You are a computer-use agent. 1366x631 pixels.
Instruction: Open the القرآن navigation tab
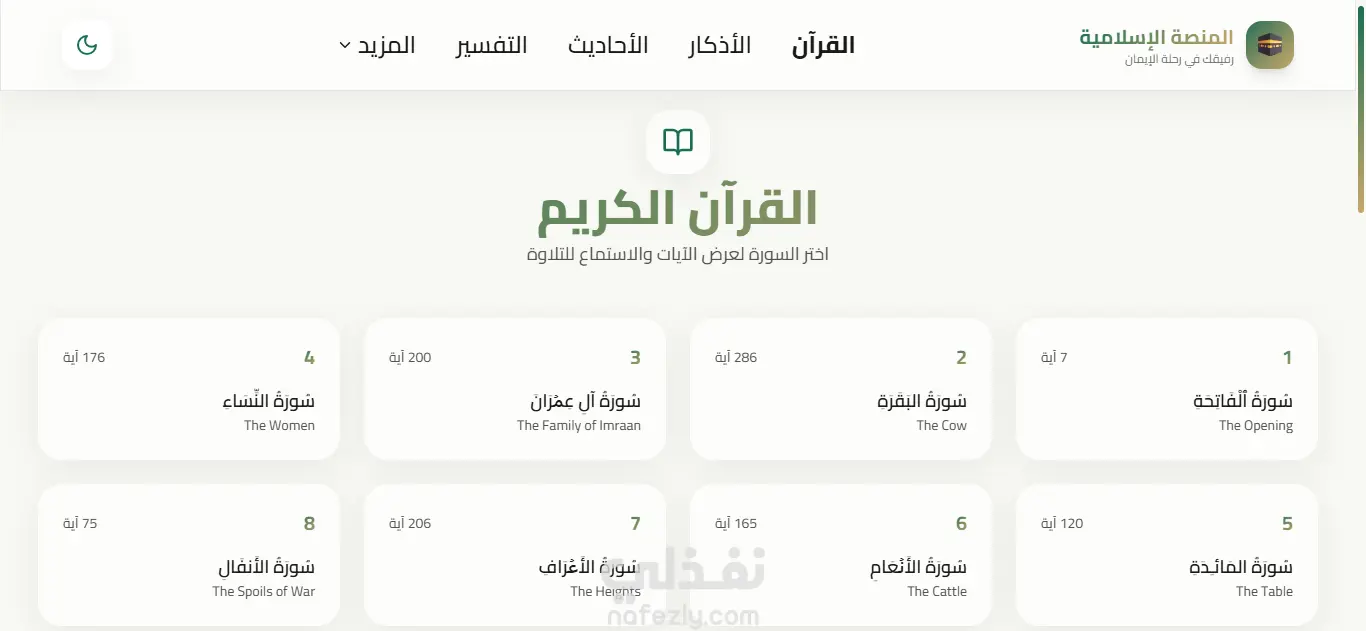[x=823, y=45]
